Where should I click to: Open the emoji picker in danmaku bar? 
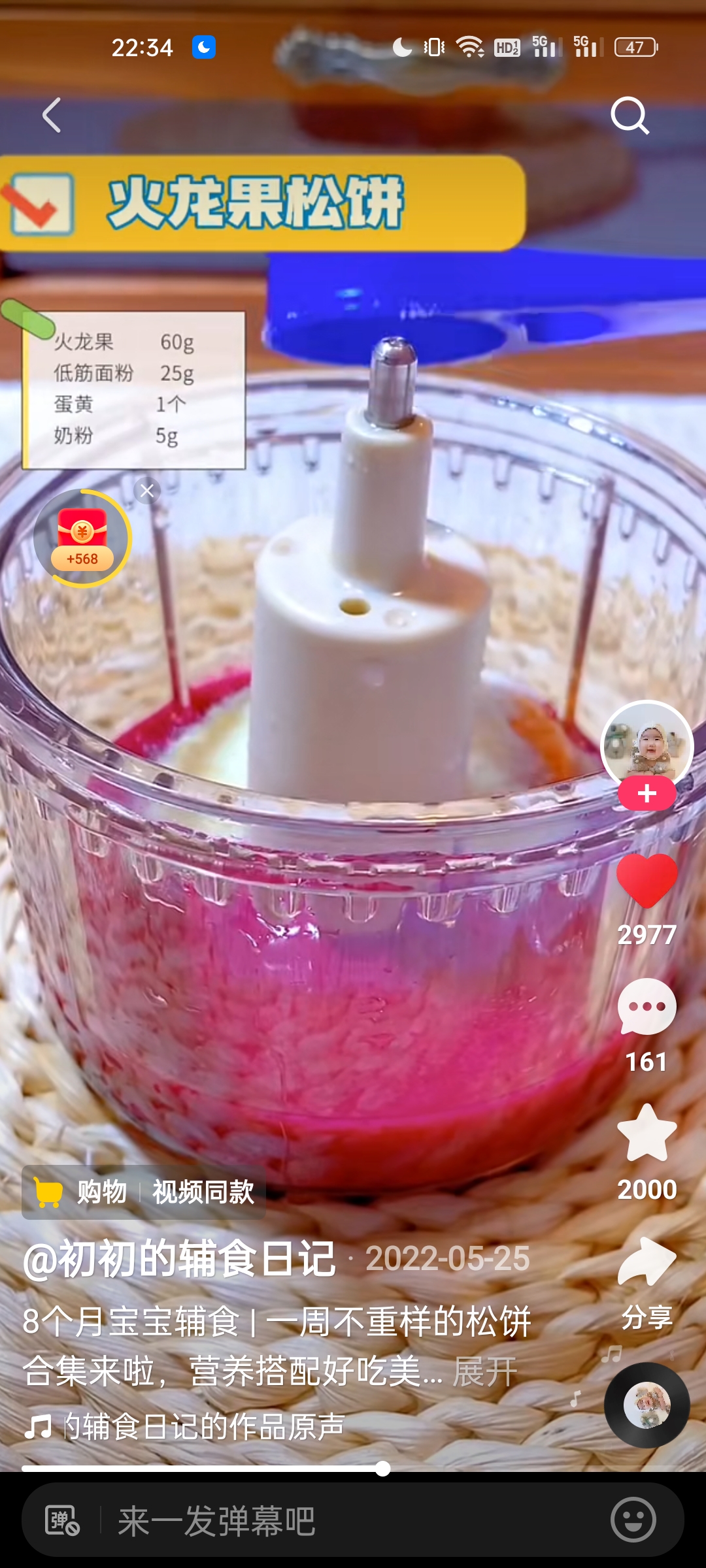tap(633, 1520)
